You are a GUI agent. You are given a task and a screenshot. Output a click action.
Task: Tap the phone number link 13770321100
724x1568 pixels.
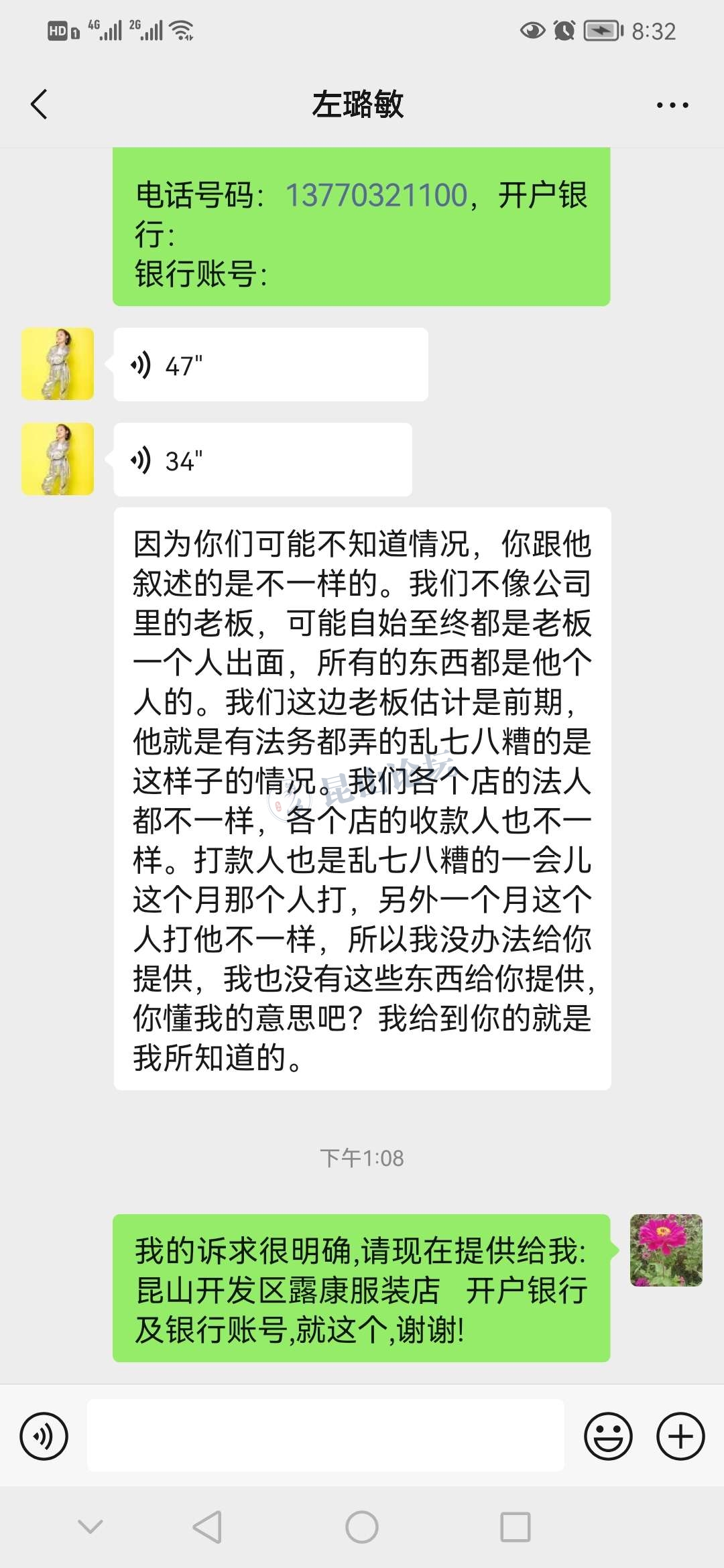point(376,196)
